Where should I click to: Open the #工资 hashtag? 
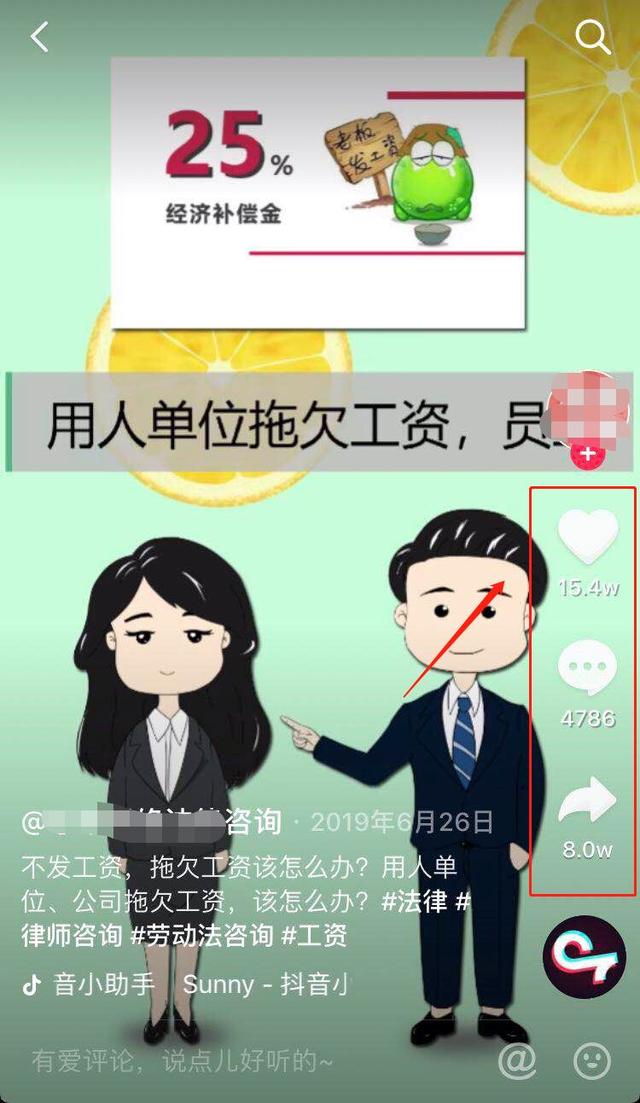pyautogui.click(x=314, y=936)
